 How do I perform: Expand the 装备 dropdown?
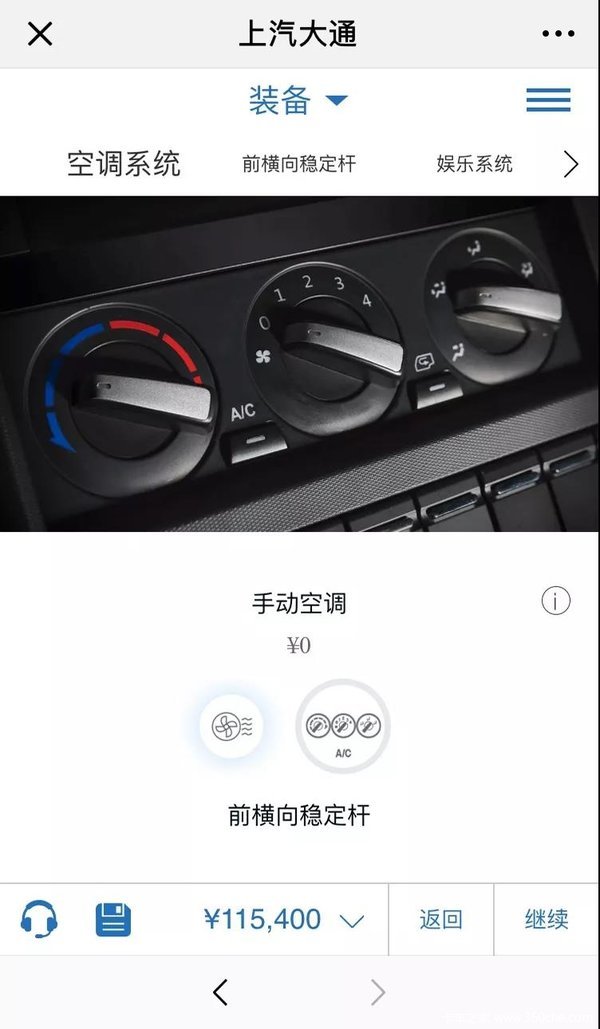point(297,100)
